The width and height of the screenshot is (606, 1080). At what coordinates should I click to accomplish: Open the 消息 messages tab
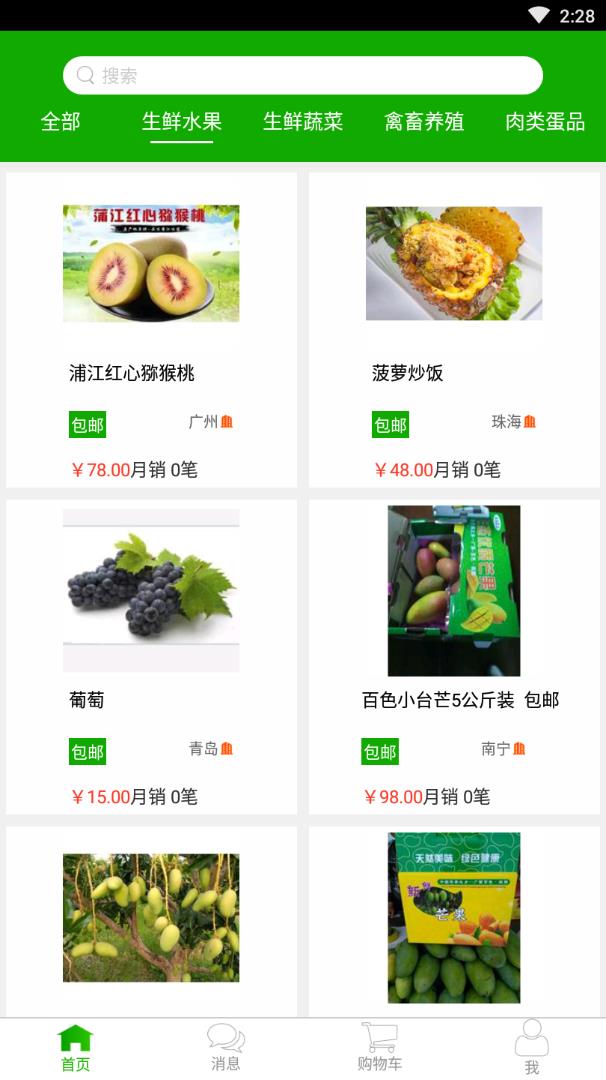click(x=226, y=1048)
